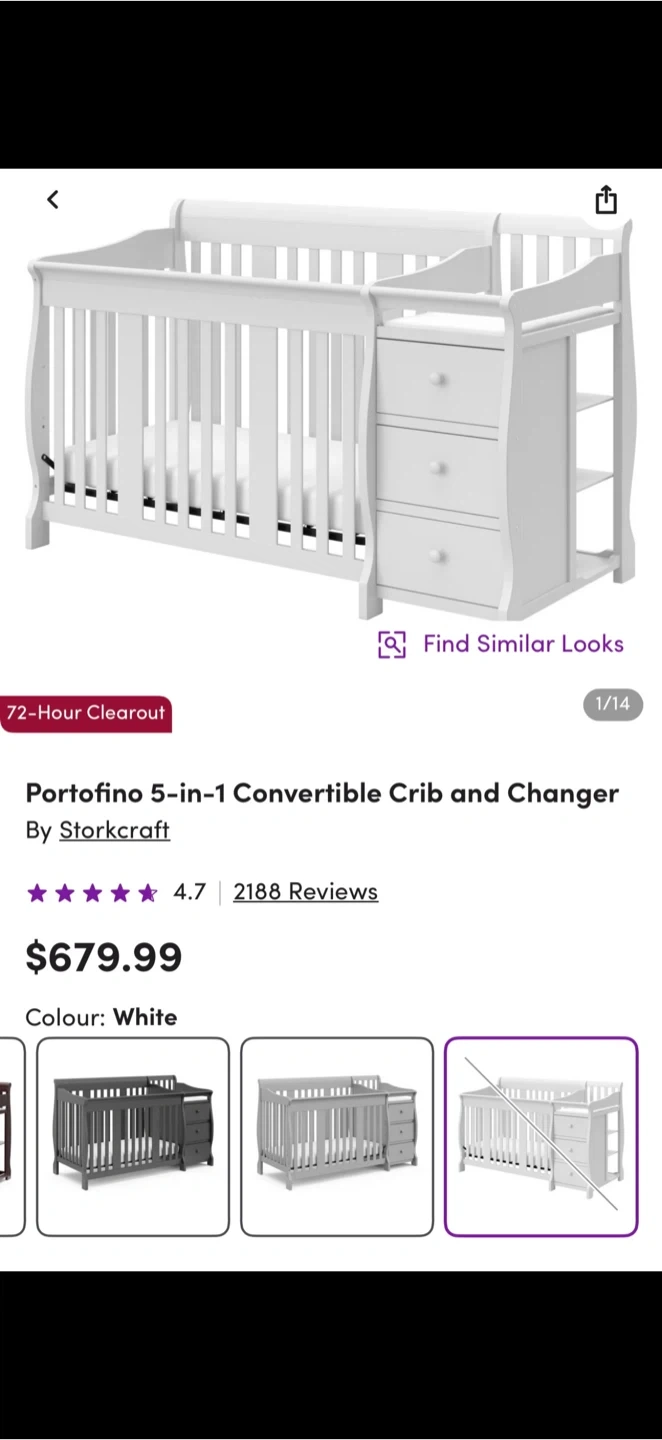Select the white crib colour option

click(x=541, y=1136)
